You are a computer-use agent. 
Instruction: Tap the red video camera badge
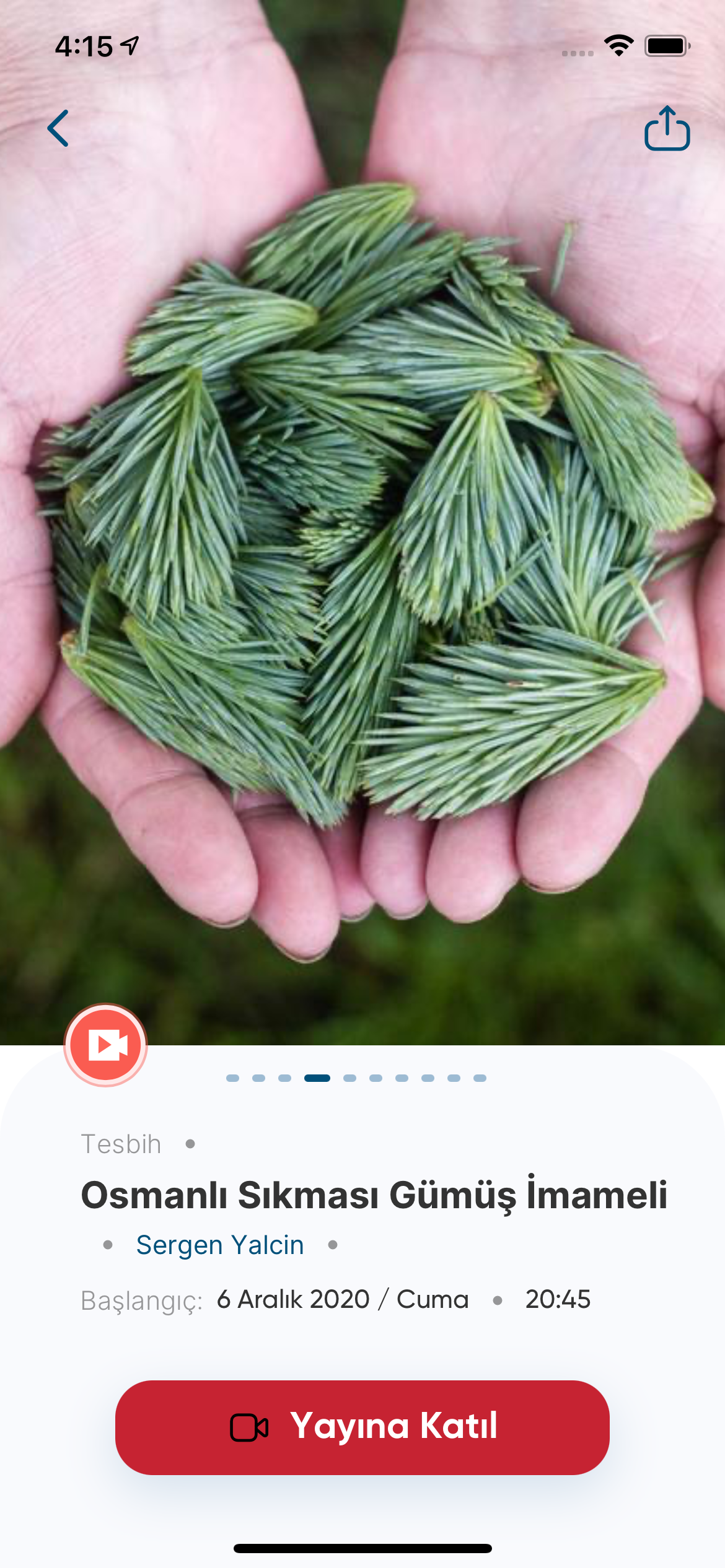[106, 1045]
